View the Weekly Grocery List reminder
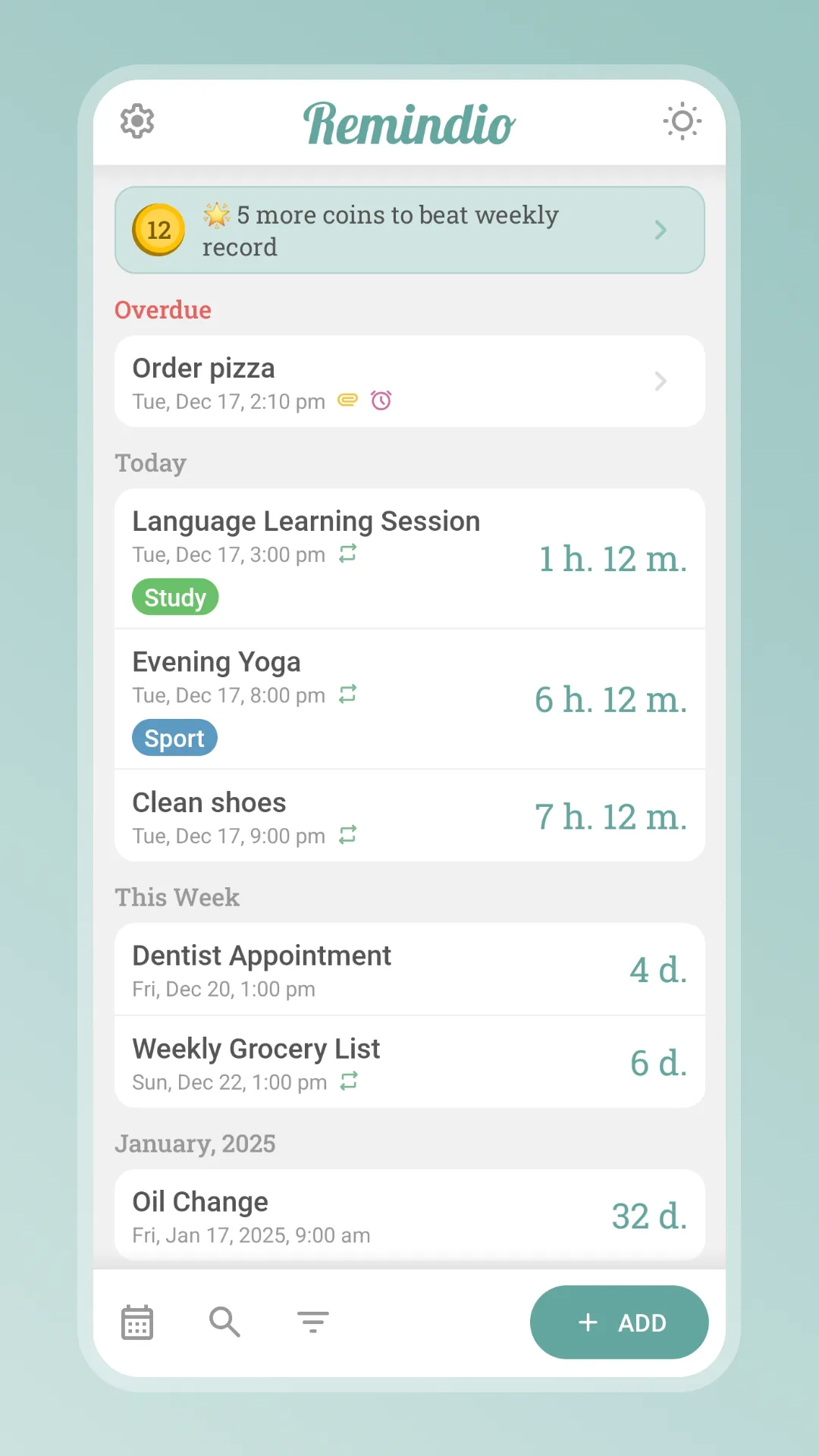Viewport: 819px width, 1456px height. tap(409, 1062)
